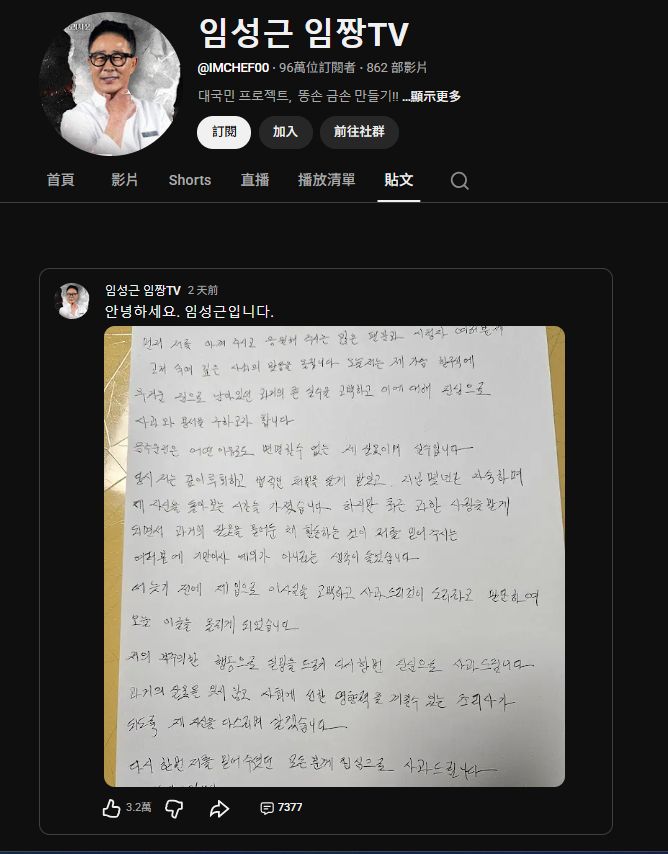Switch to the 影片 tab

pos(125,180)
